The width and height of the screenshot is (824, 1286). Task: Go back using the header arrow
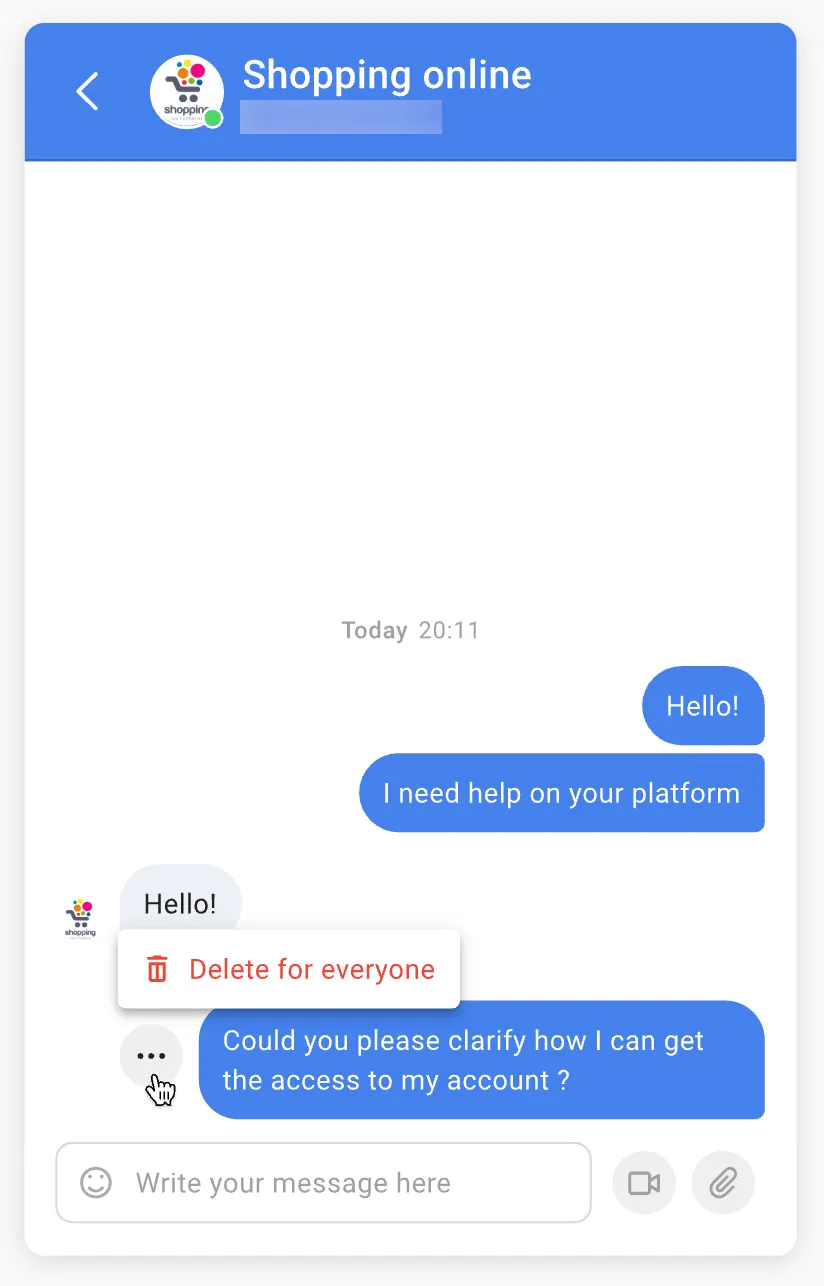(88, 91)
